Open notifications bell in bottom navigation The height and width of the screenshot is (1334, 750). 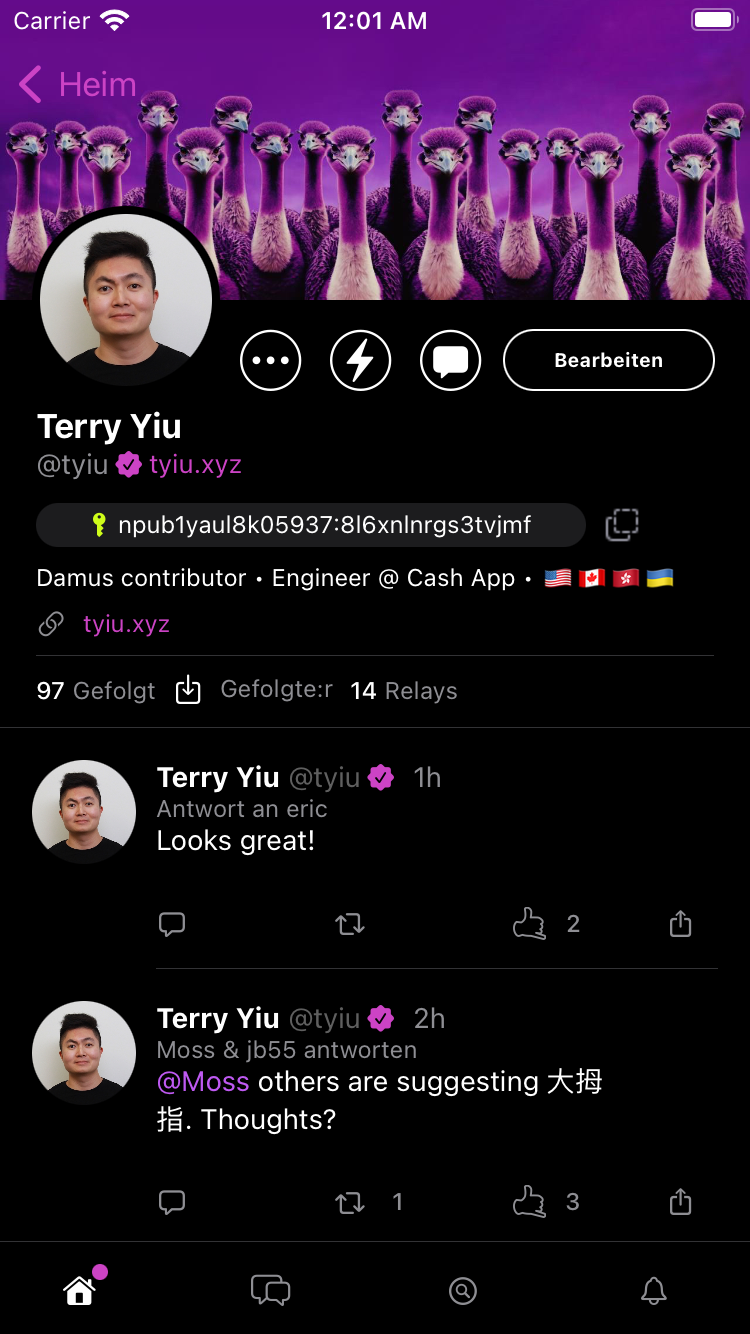tap(654, 1291)
